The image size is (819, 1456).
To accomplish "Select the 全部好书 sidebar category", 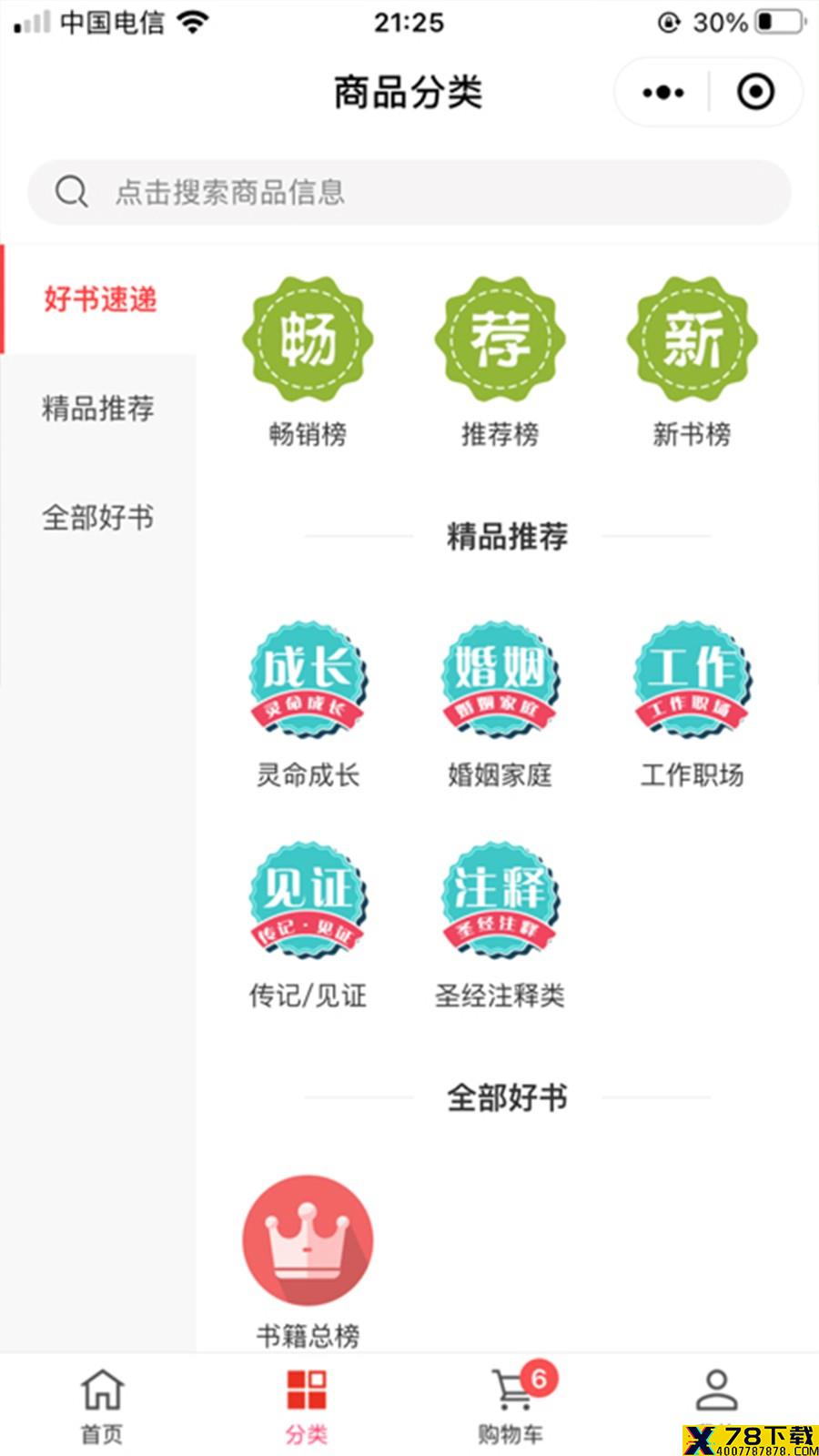I will tap(98, 518).
